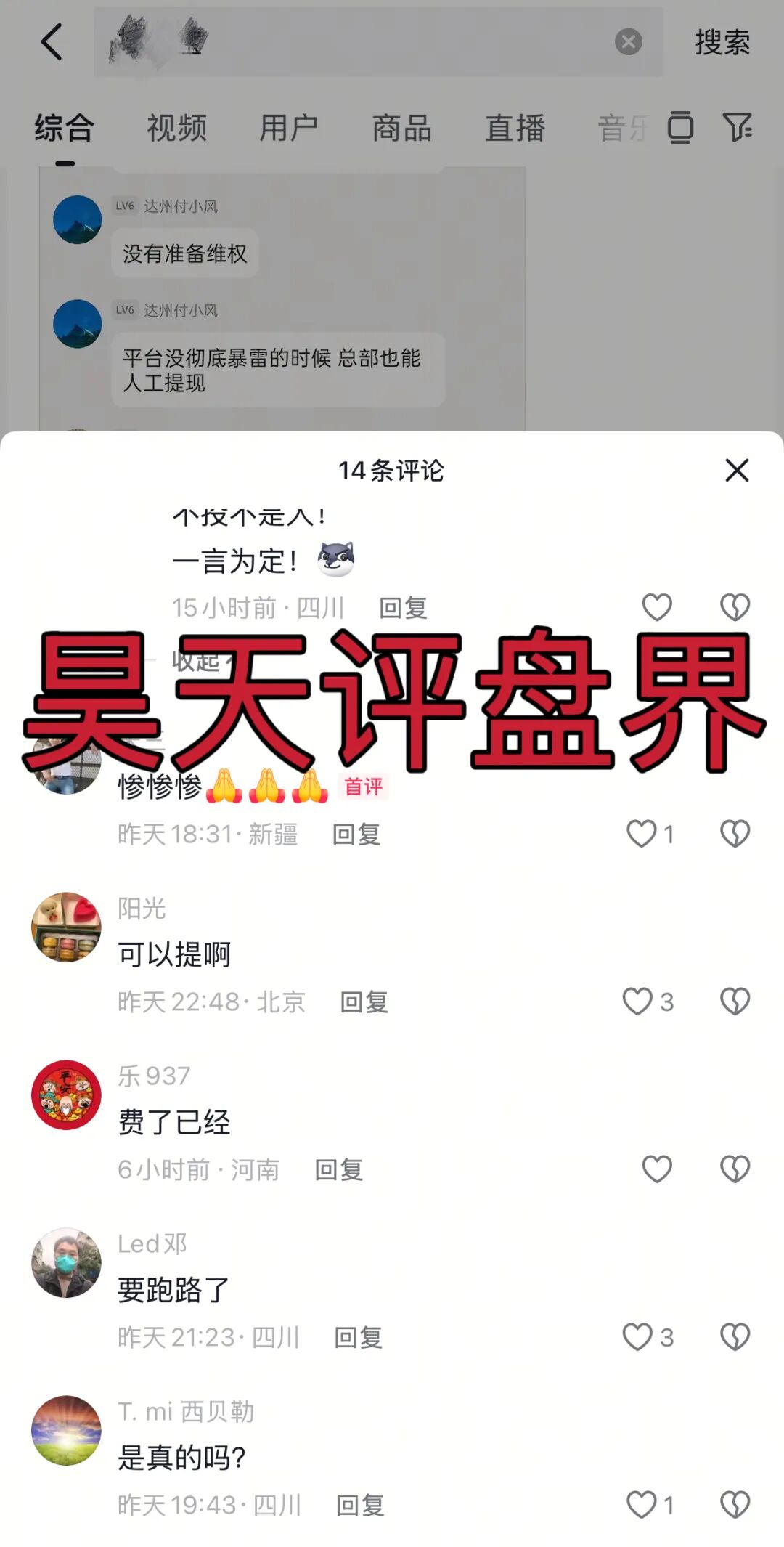Screen dimensions: 784x1547
Task: Switch to the 商品 tab
Action: (400, 127)
